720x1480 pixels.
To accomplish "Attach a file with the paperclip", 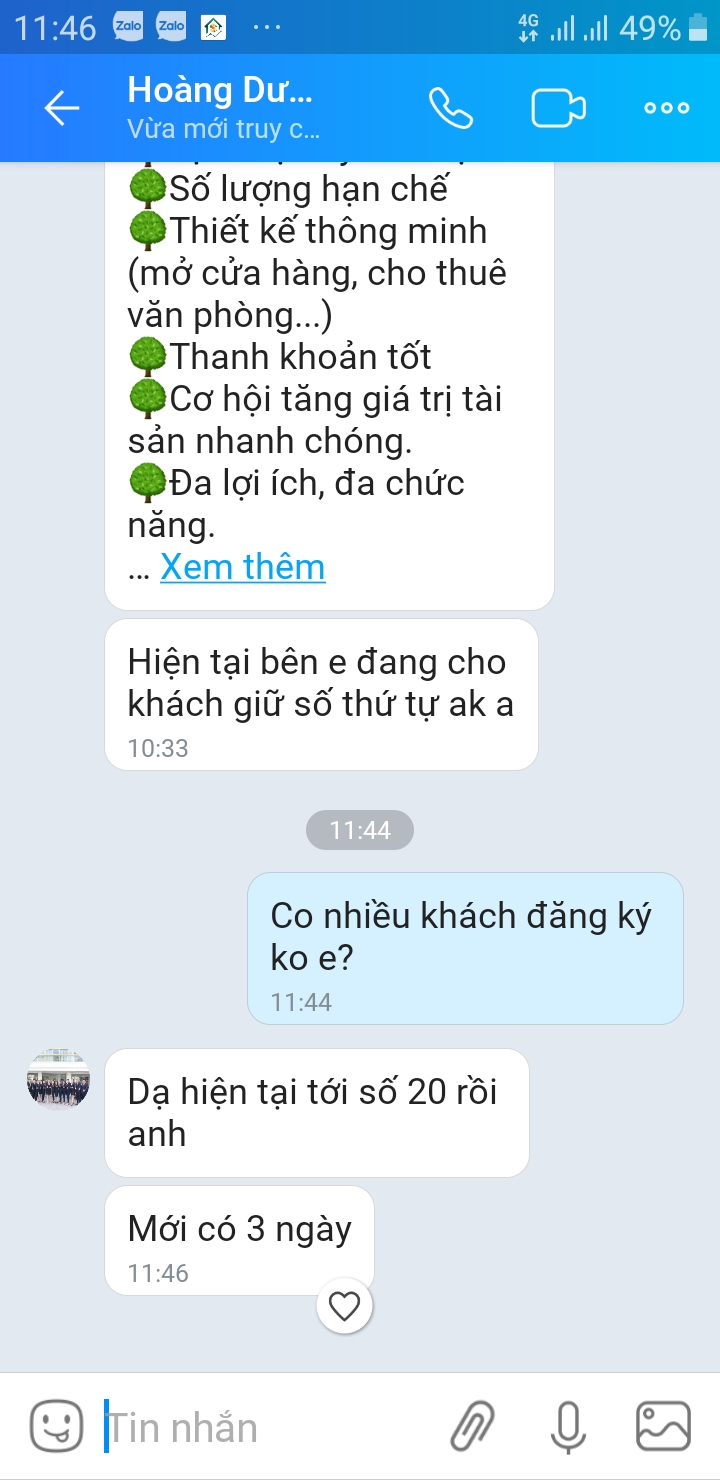I will point(472,1426).
